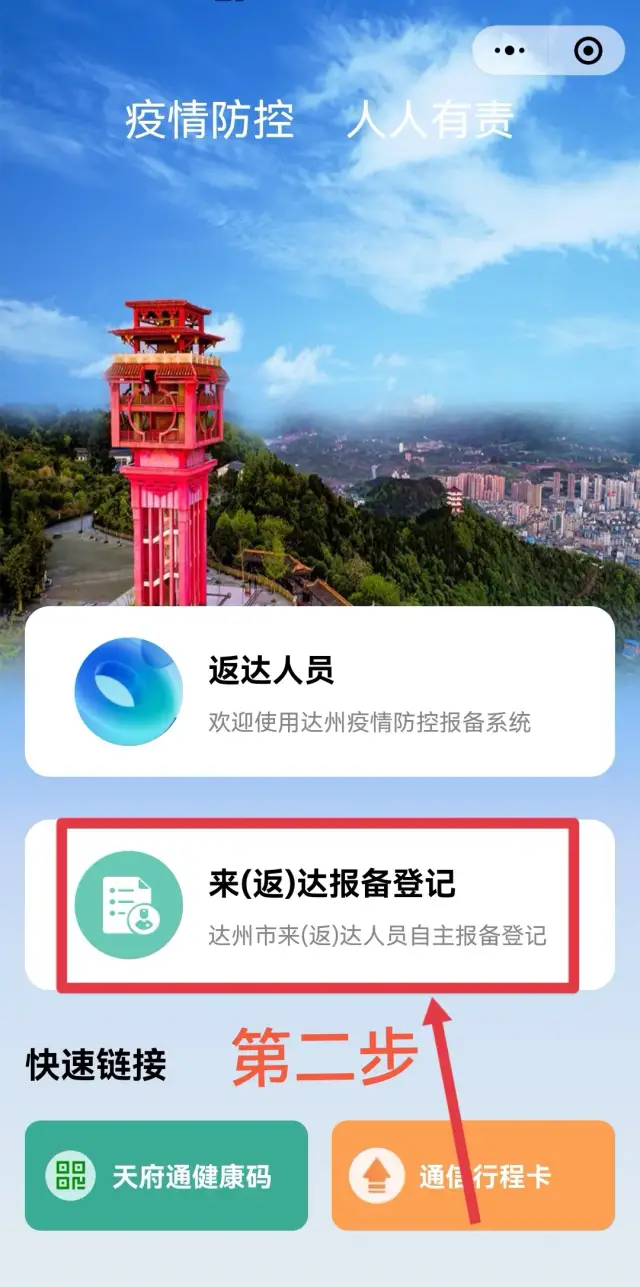Open 通信行程卡 quick link
The image size is (640, 1287).
473,1176
